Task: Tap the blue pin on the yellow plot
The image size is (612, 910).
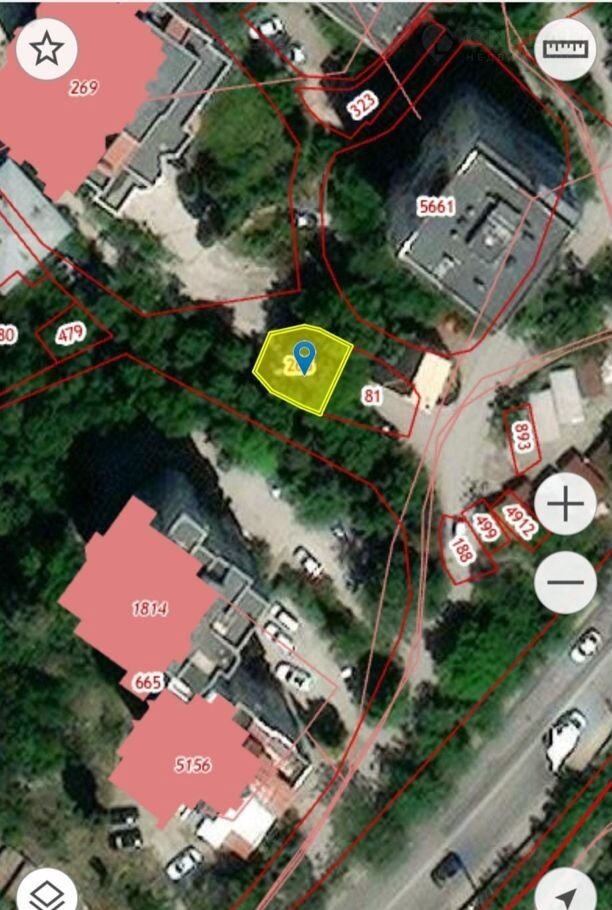Action: click(304, 355)
